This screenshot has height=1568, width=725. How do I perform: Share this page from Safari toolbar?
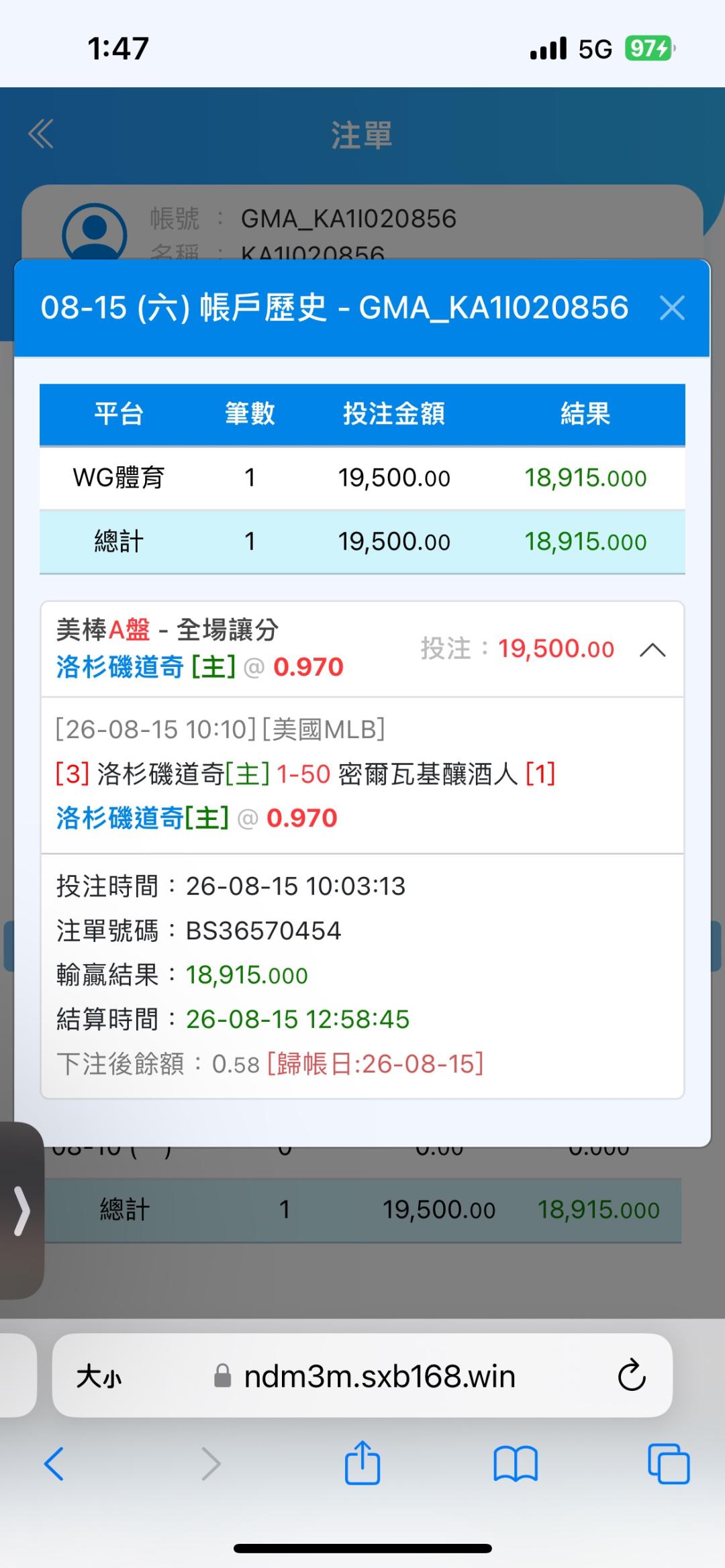point(362,1461)
